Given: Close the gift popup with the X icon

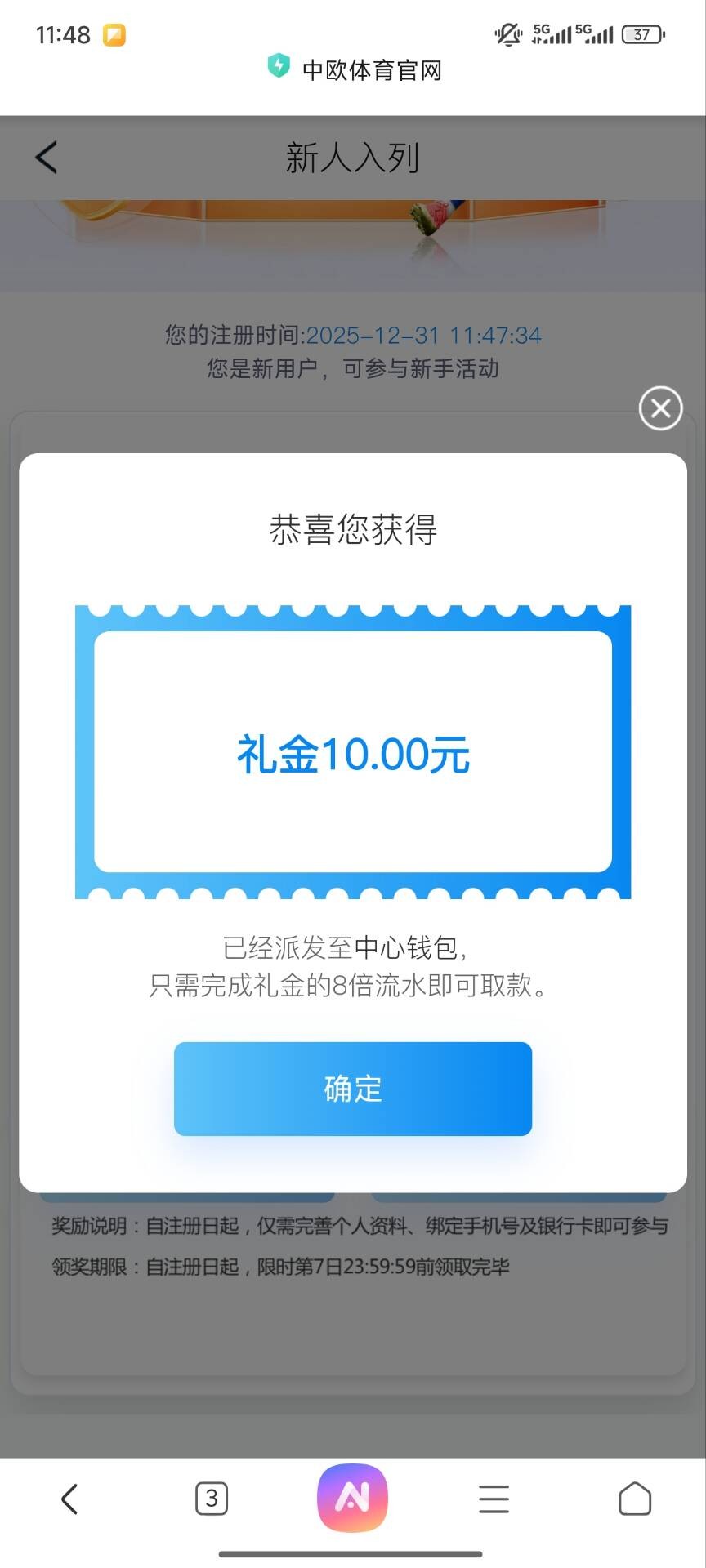Looking at the screenshot, I should point(660,408).
